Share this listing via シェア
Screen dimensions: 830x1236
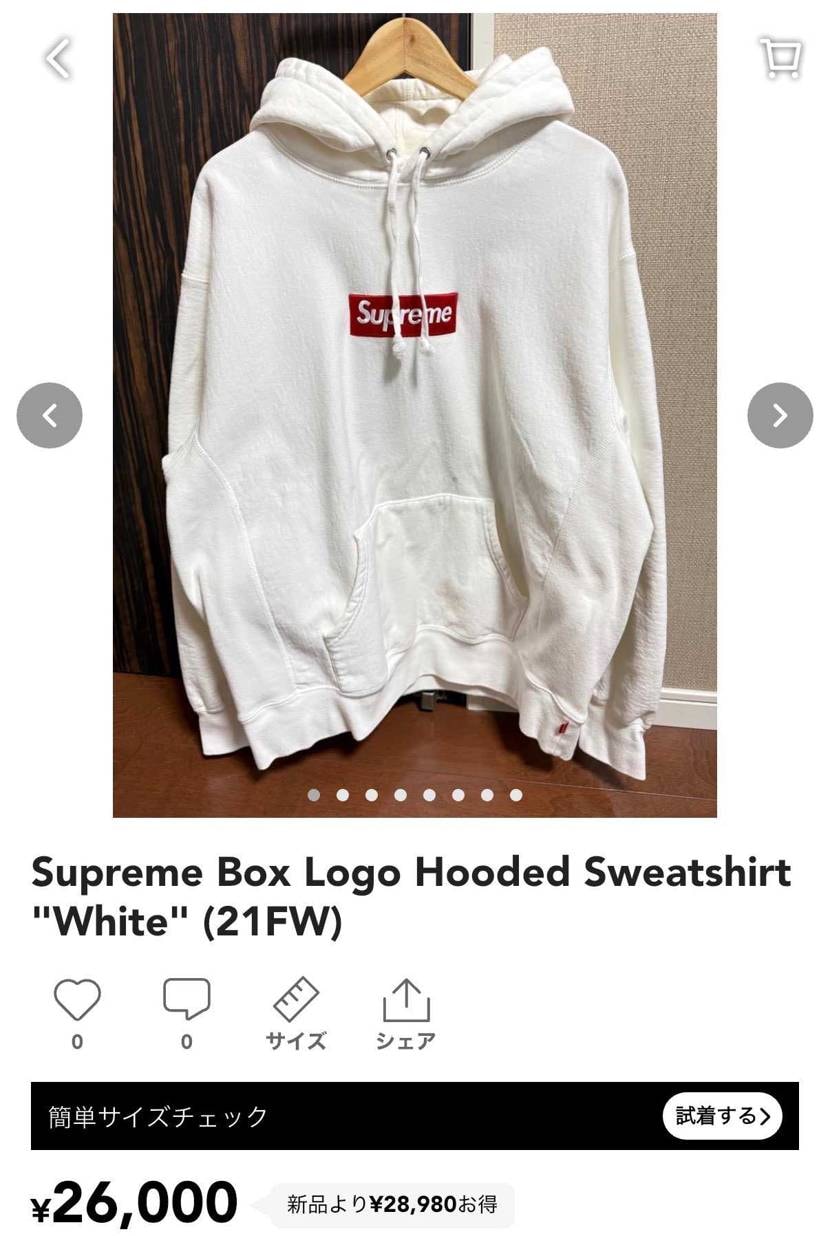pos(405,1012)
